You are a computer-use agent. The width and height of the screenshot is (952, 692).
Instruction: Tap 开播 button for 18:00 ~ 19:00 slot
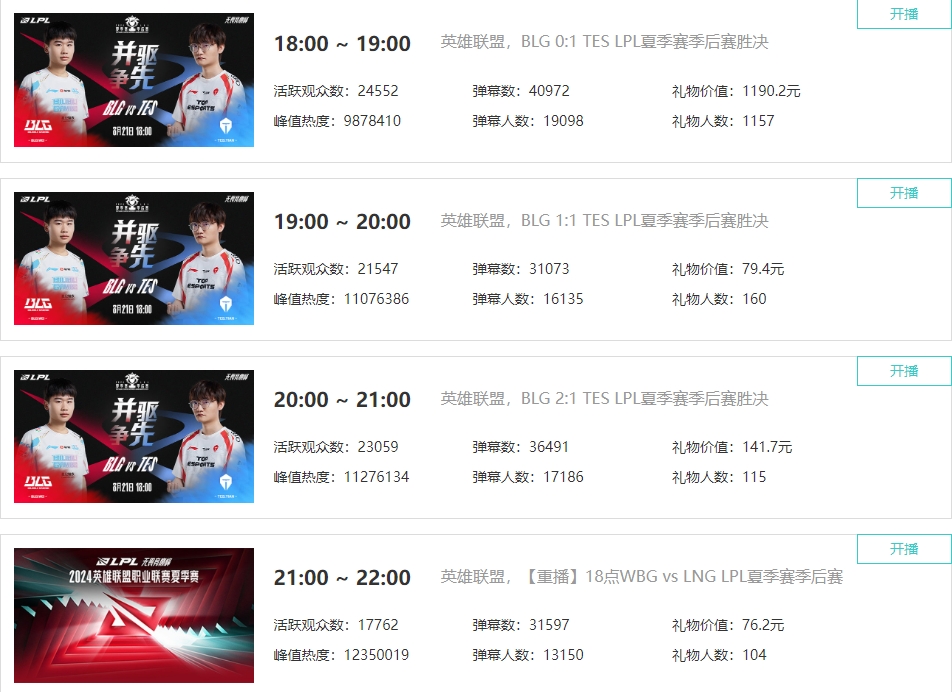904,14
